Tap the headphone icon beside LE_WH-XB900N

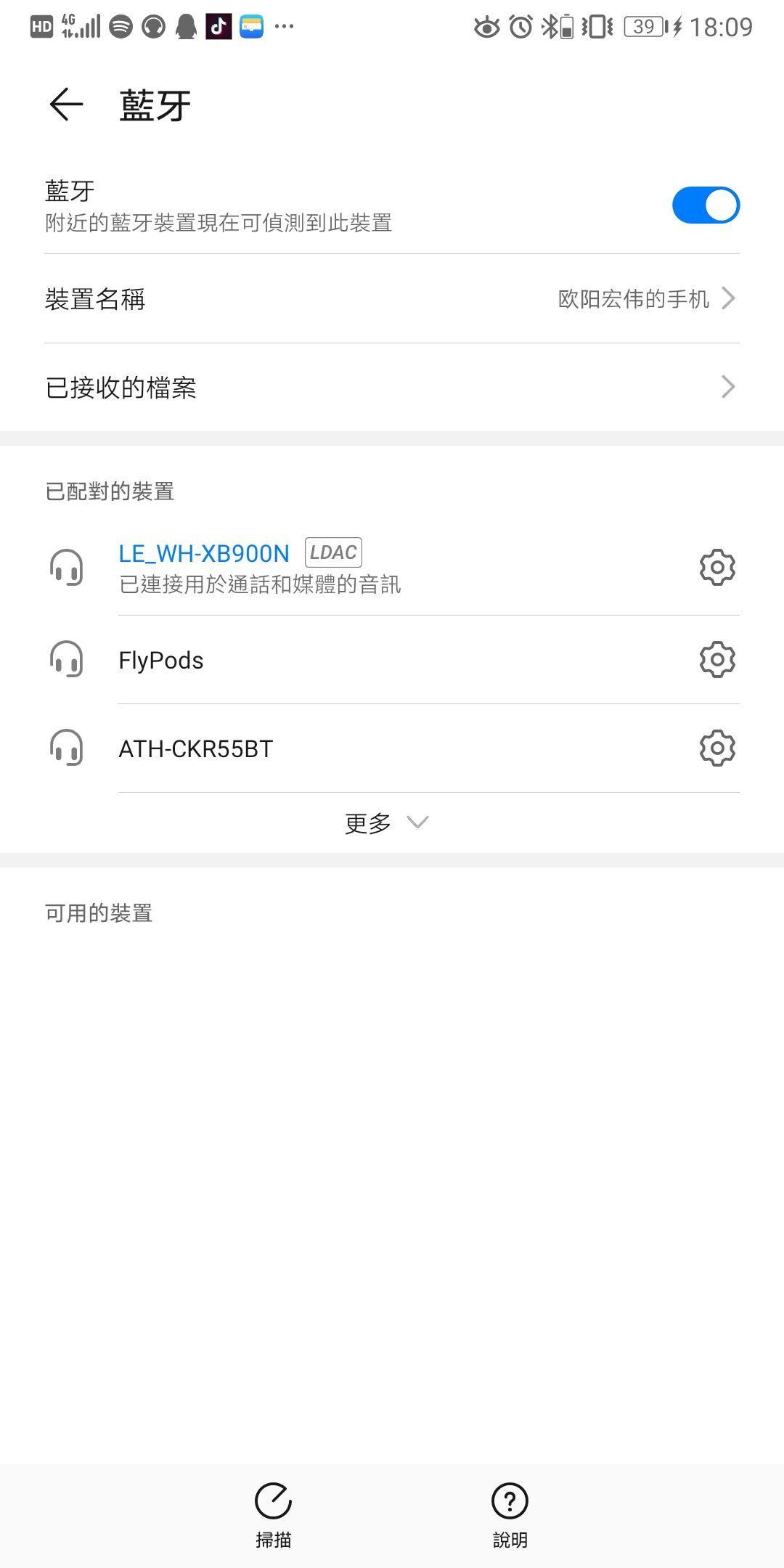(x=66, y=568)
